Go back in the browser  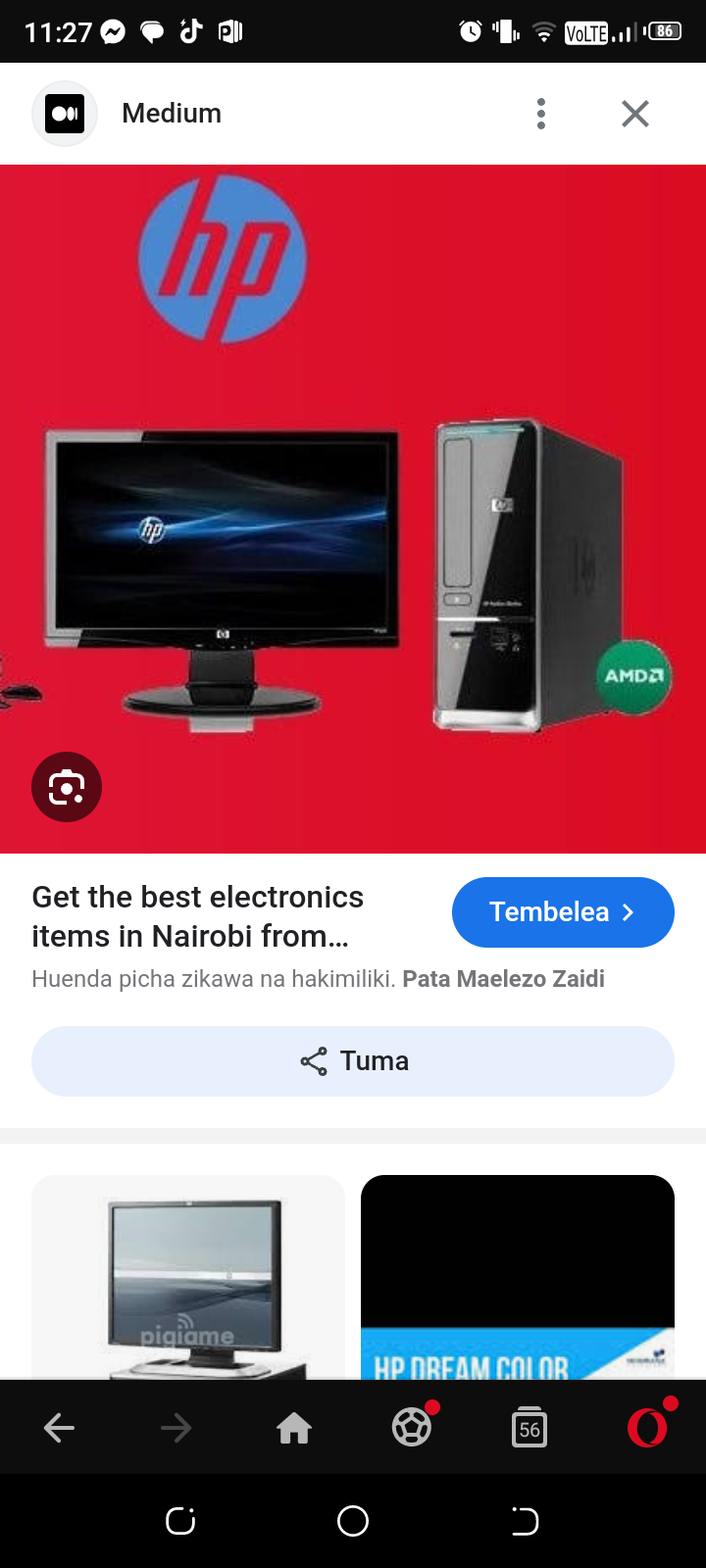tap(59, 1429)
